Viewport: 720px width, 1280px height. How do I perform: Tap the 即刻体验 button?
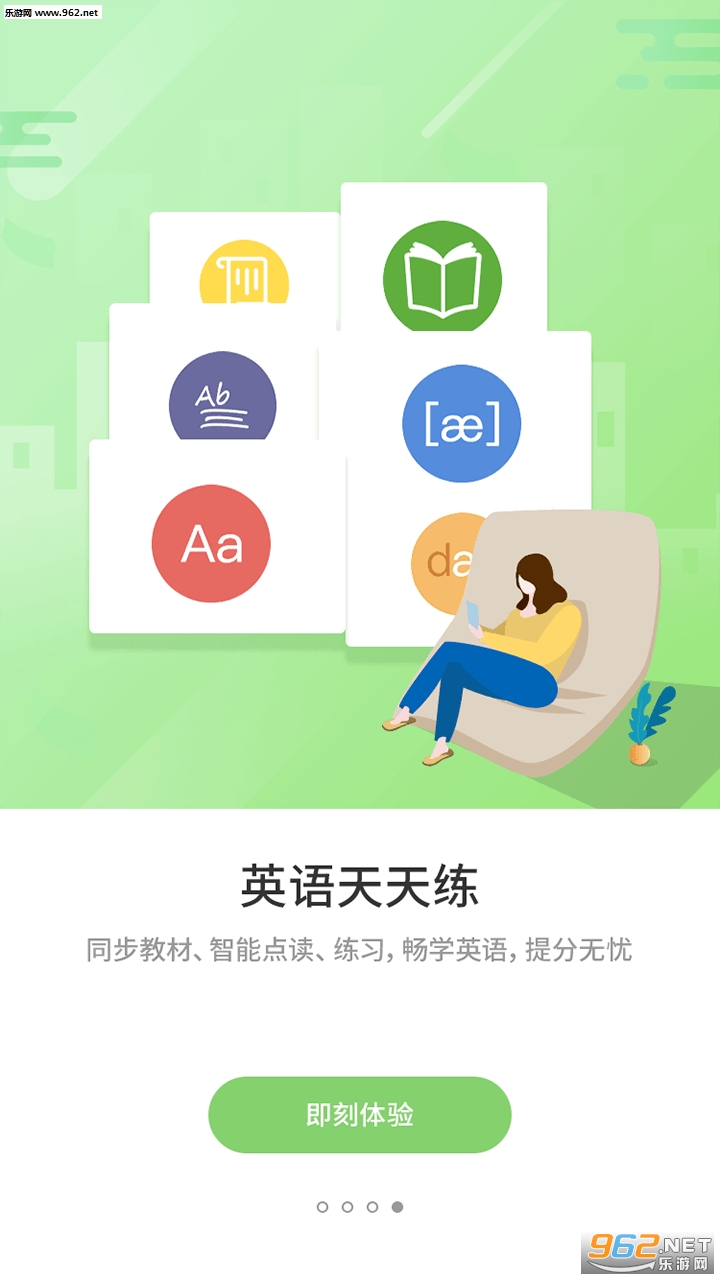pyautogui.click(x=360, y=1114)
